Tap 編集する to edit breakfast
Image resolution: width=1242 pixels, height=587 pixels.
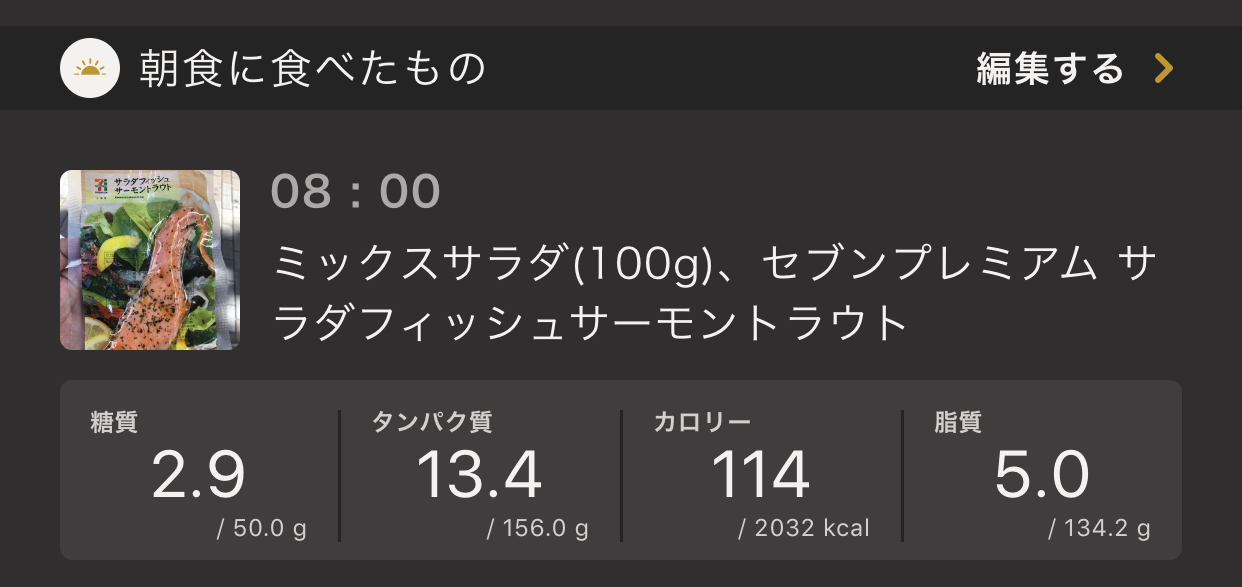point(1072,69)
